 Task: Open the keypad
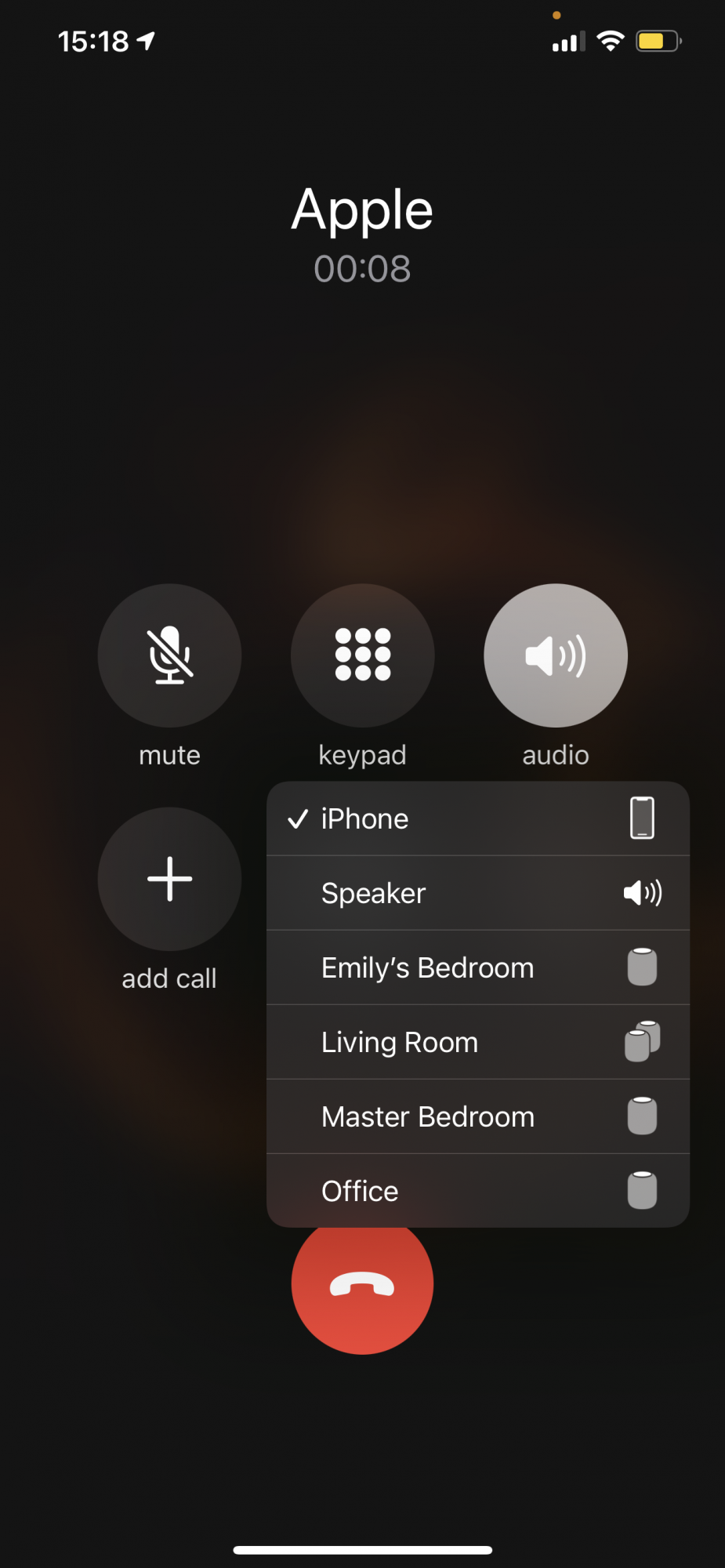pos(362,655)
